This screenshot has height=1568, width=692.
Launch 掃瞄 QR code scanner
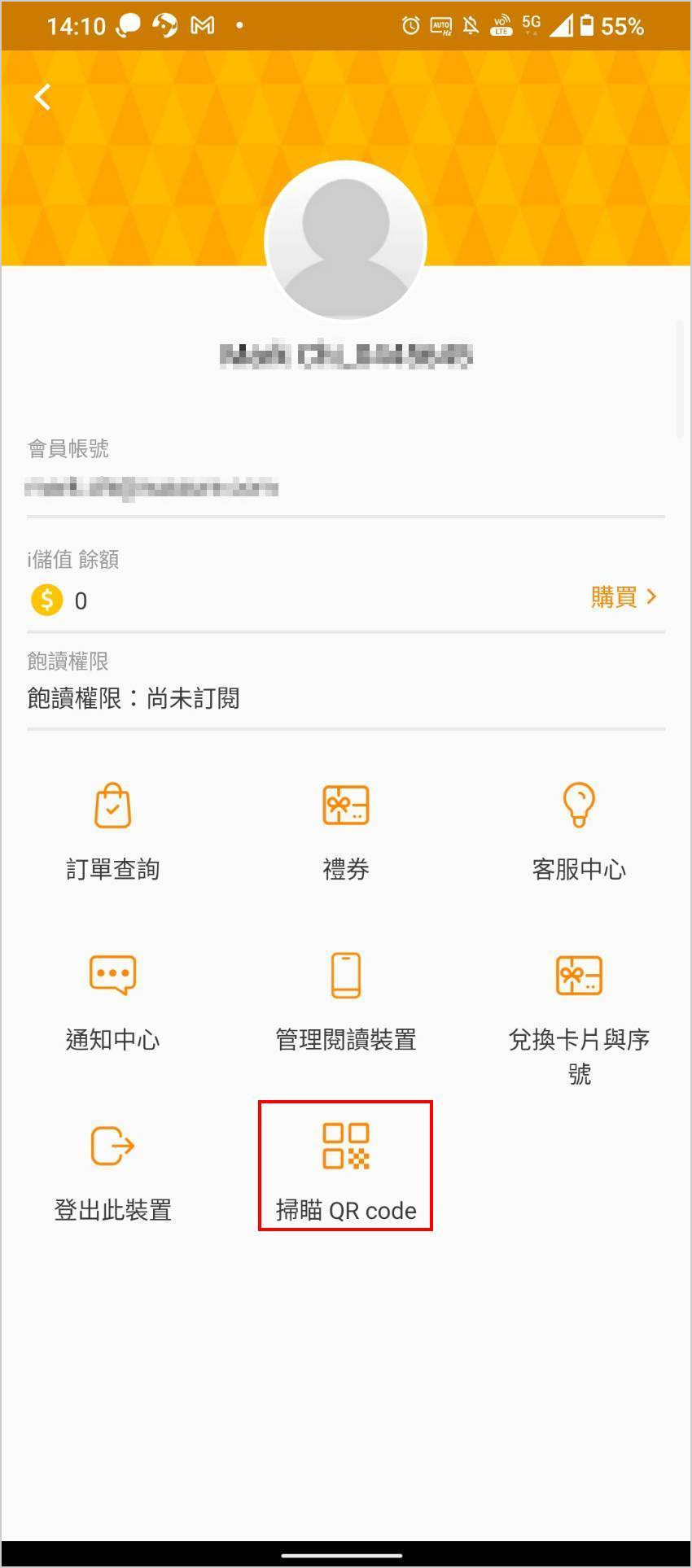click(346, 1169)
